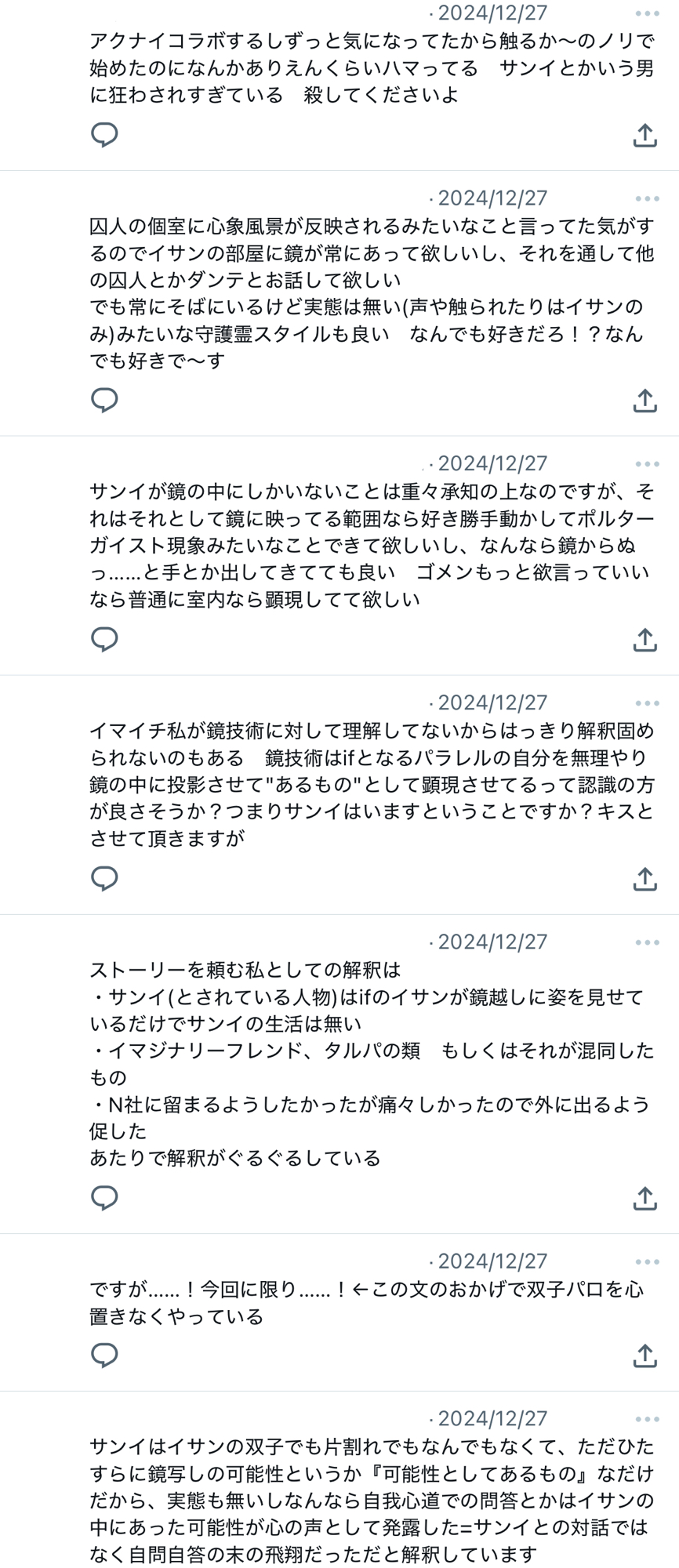The height and width of the screenshot is (1568, 679).
Task: Share the アクナイコラボ post
Action: click(645, 135)
